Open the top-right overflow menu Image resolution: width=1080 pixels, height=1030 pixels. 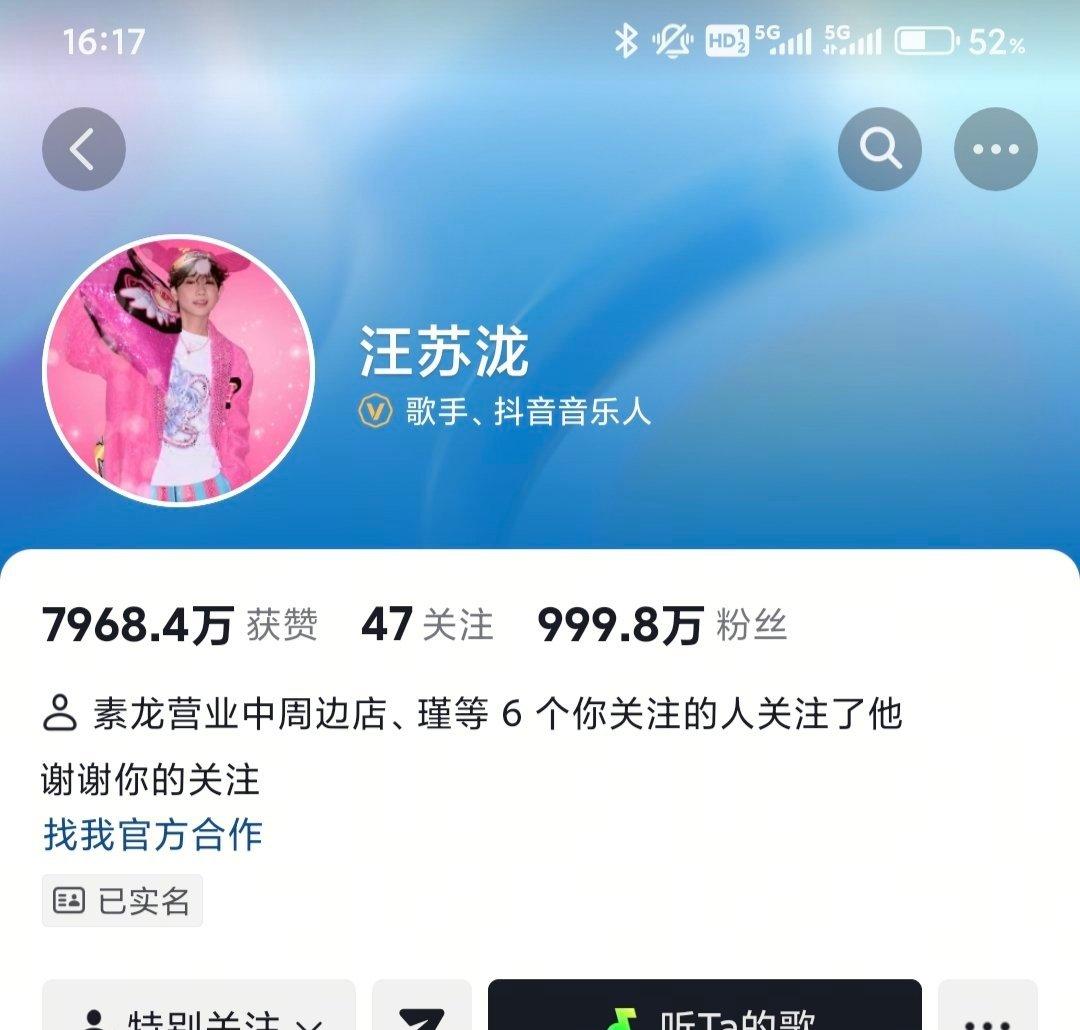pos(995,150)
